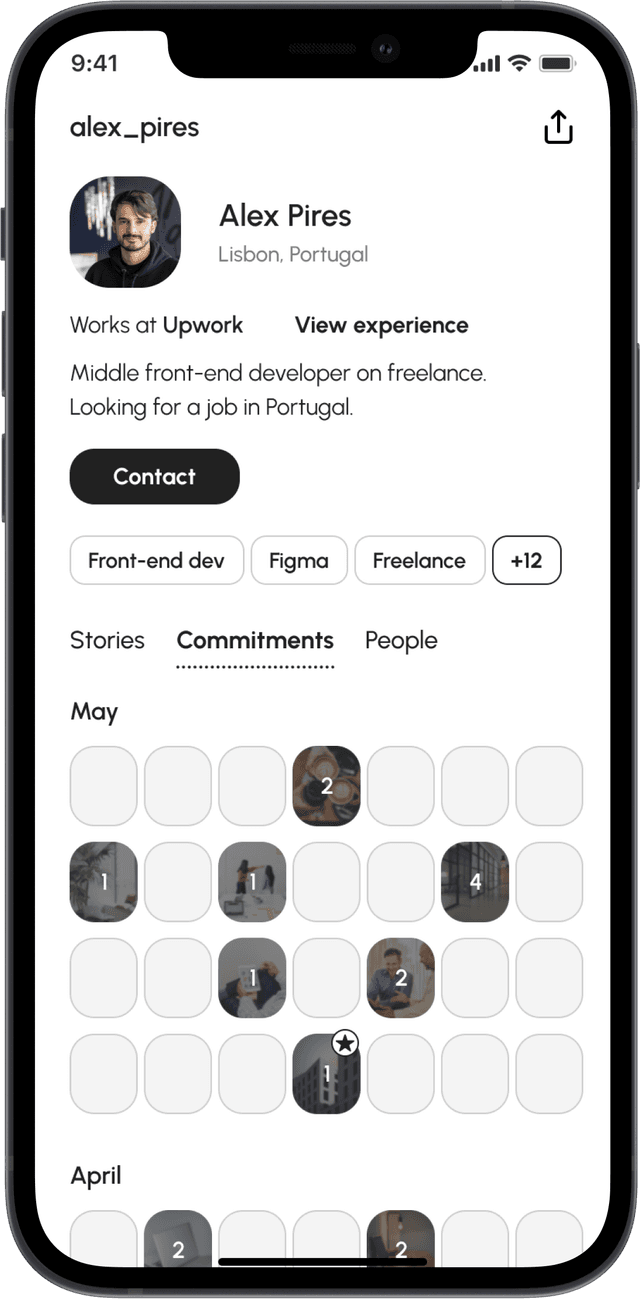Switch to the Stories tab

pyautogui.click(x=107, y=640)
